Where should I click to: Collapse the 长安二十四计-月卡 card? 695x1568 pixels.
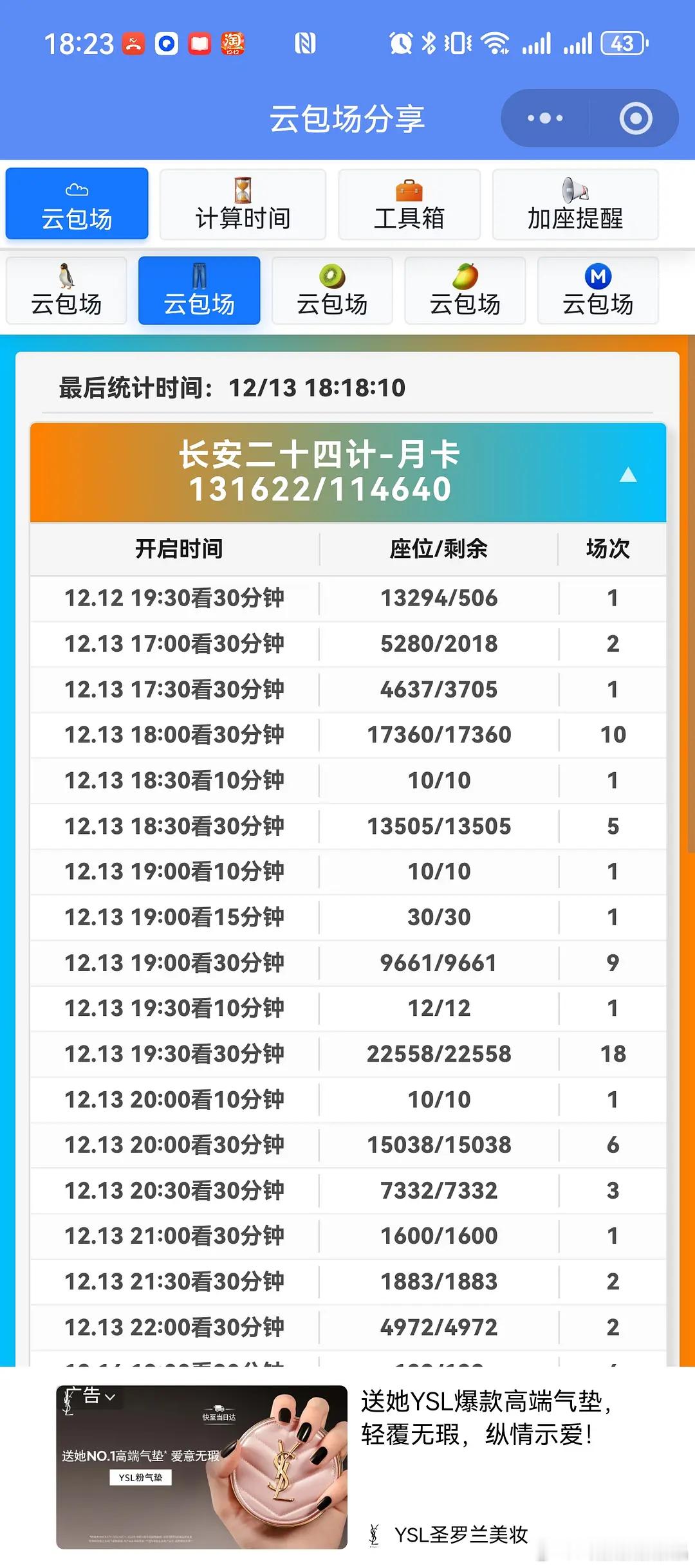[629, 475]
